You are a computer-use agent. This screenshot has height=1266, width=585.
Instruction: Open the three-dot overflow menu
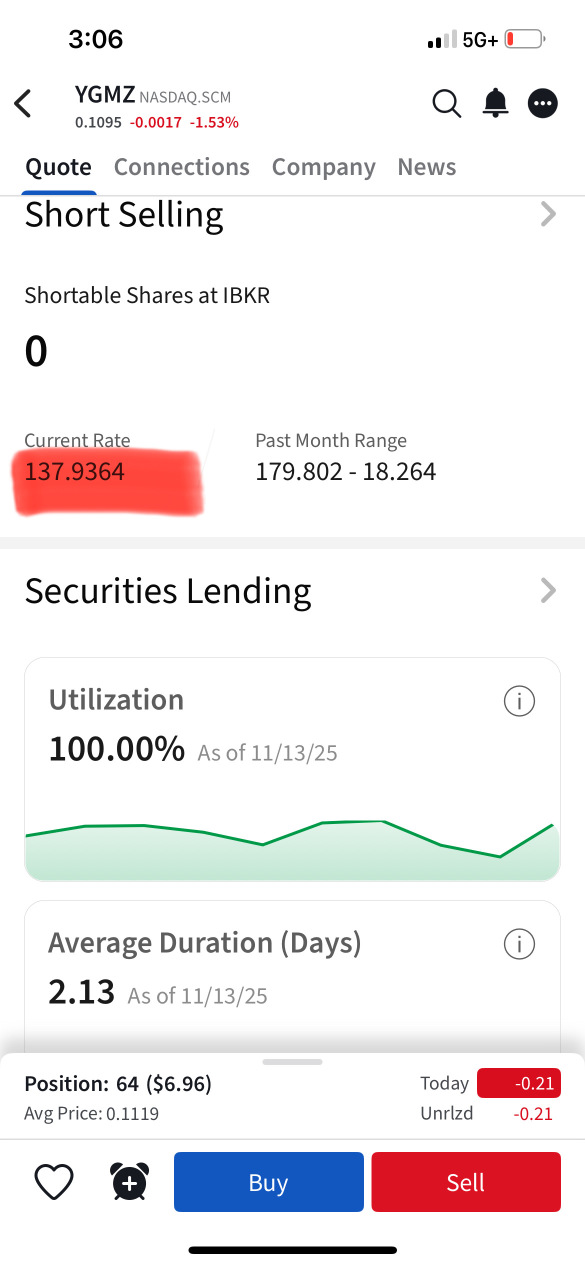pyautogui.click(x=543, y=102)
